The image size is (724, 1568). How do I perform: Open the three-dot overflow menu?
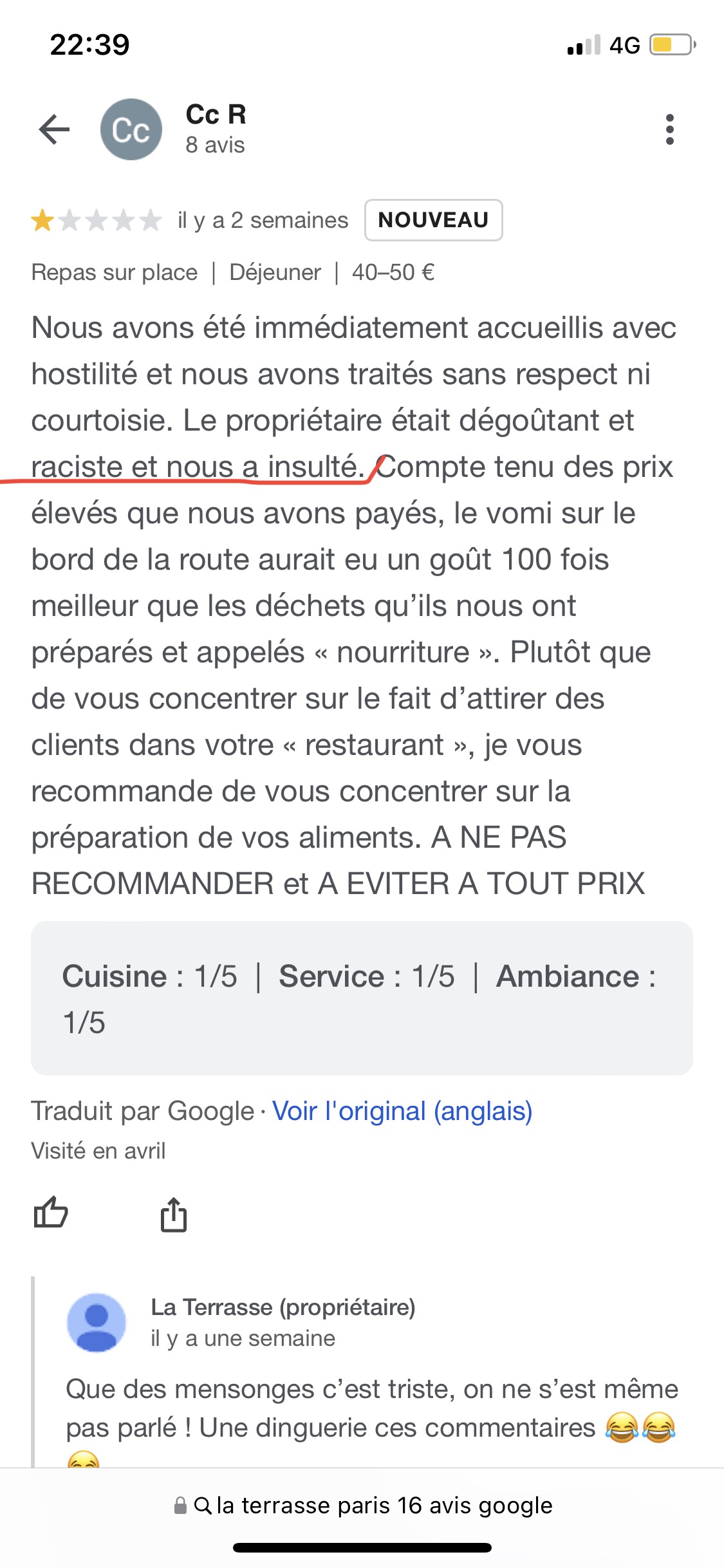[669, 129]
